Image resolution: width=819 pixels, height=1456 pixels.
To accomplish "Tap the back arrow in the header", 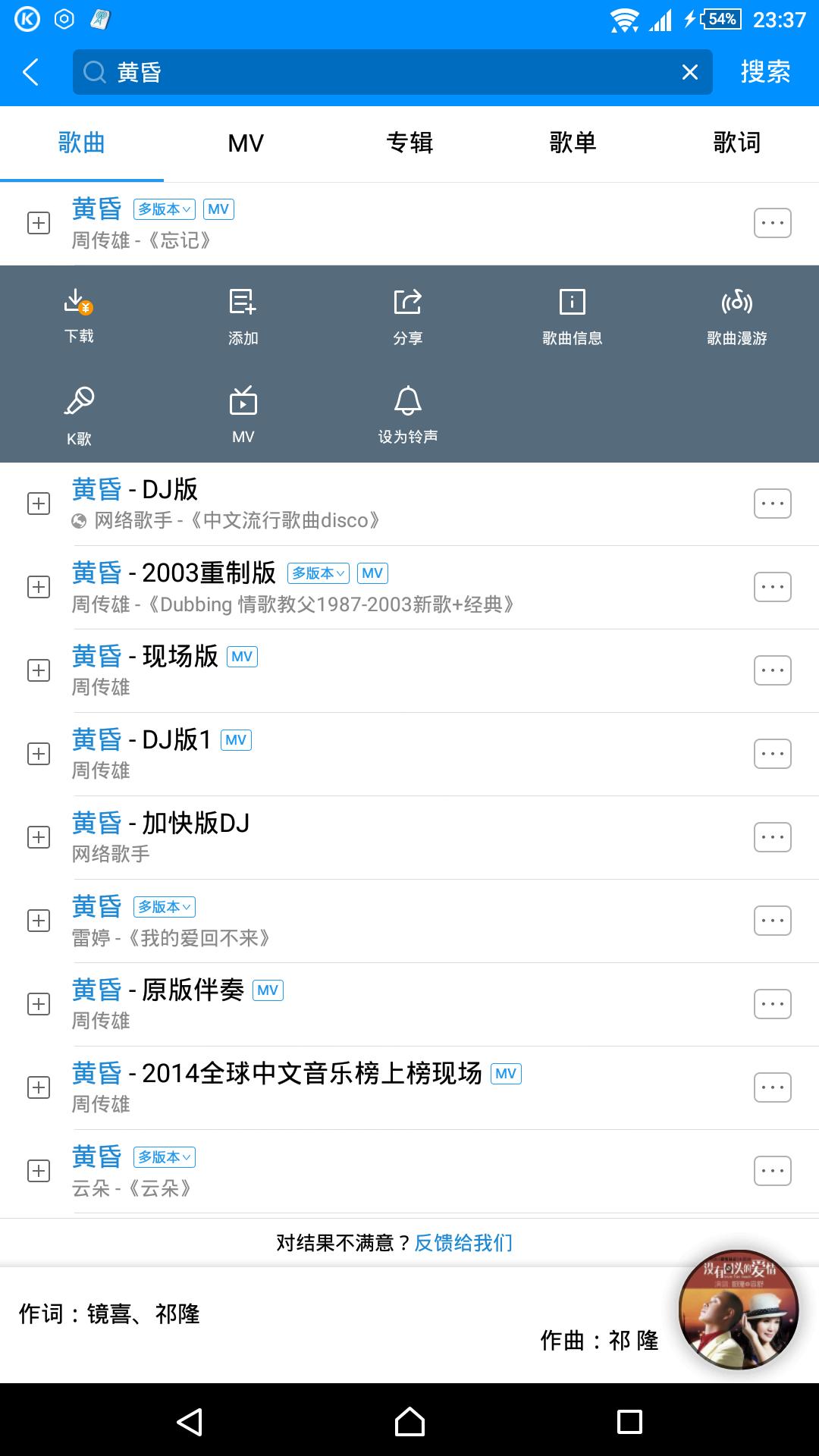I will point(29,71).
